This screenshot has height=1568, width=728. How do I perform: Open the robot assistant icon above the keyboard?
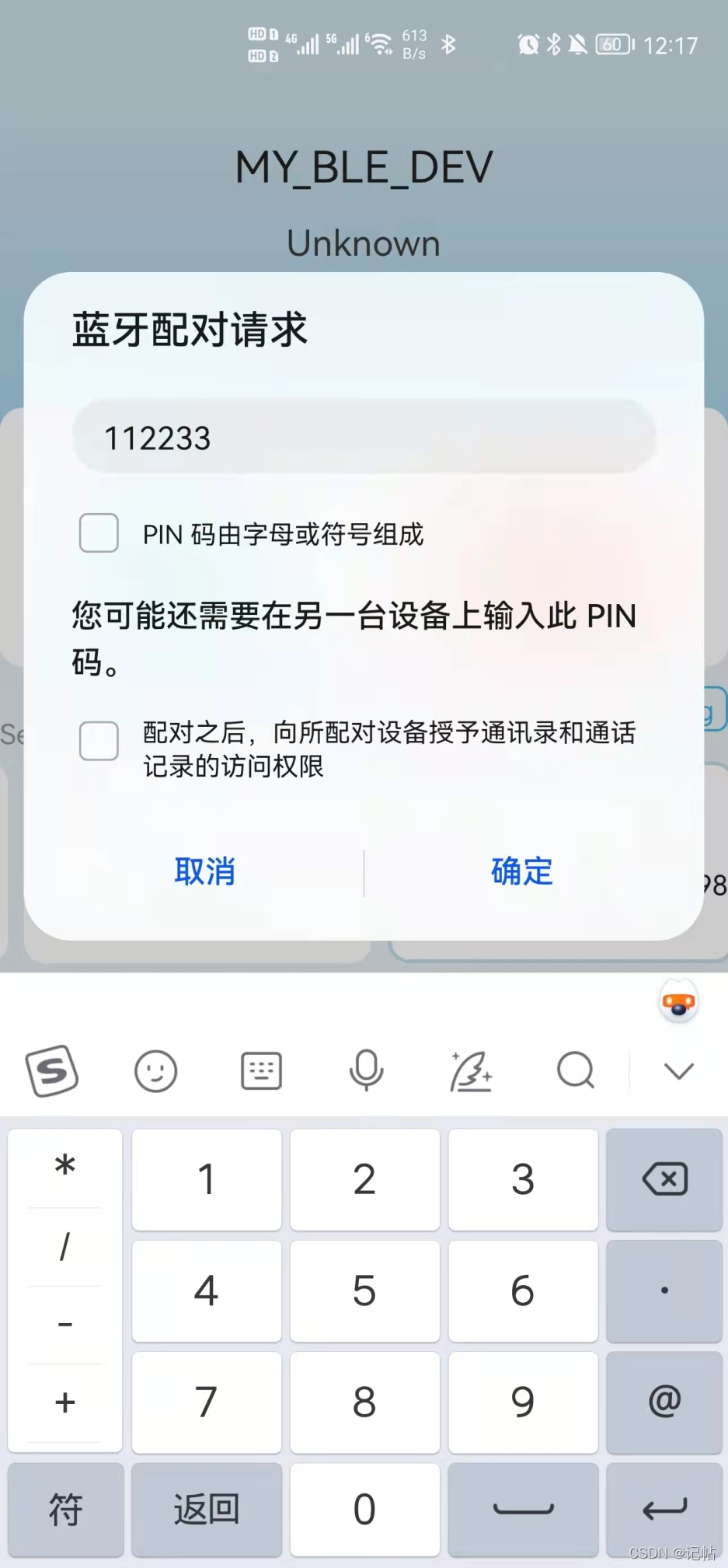click(679, 1003)
